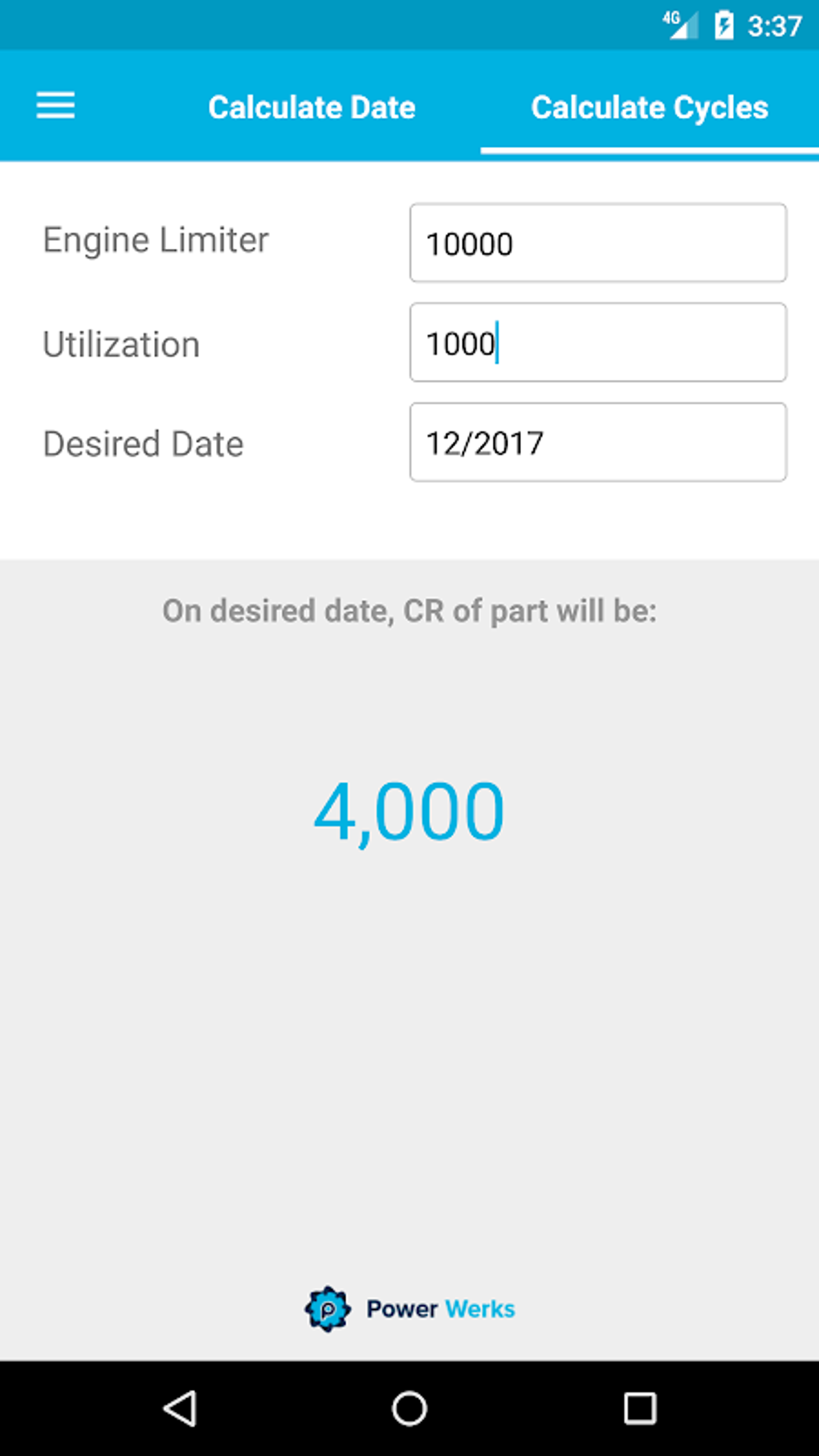The width and height of the screenshot is (819, 1456).
Task: Go to the home screen
Action: [409, 1408]
